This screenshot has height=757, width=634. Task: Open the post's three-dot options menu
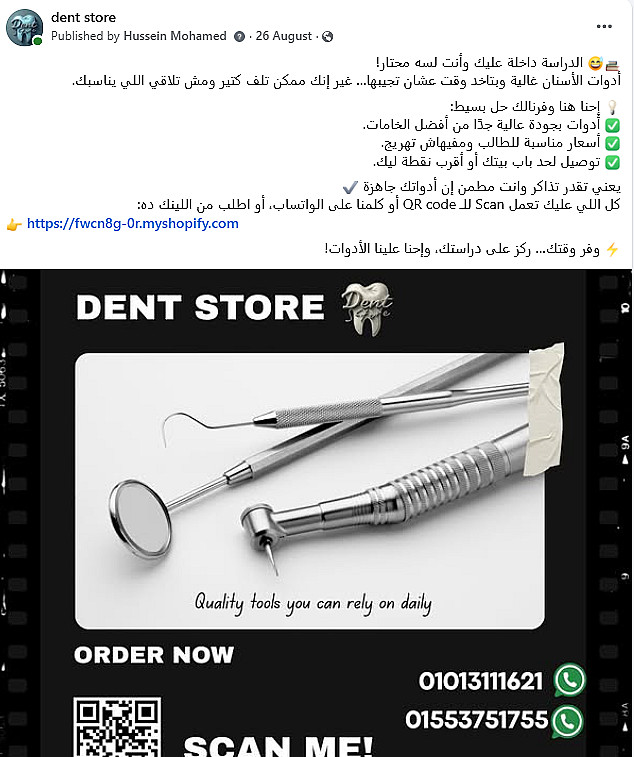[604, 26]
